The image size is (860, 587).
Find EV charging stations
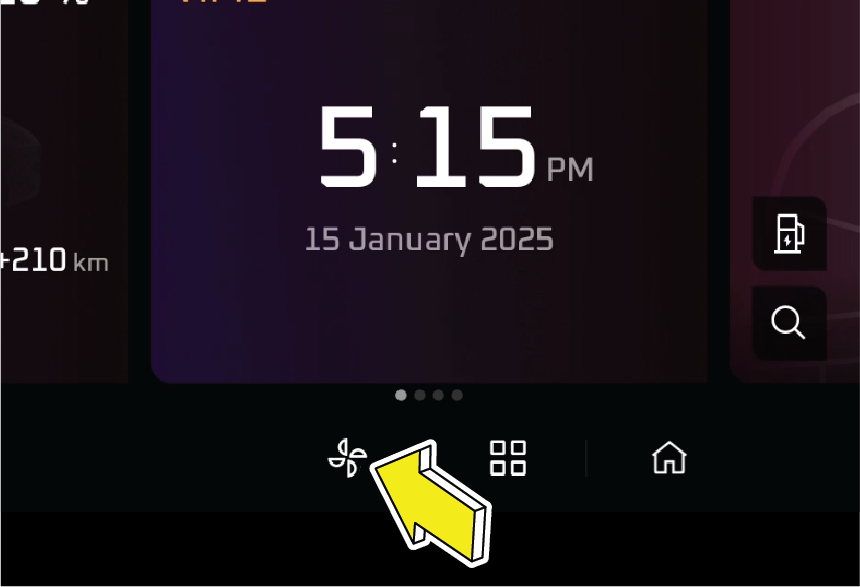pos(789,234)
